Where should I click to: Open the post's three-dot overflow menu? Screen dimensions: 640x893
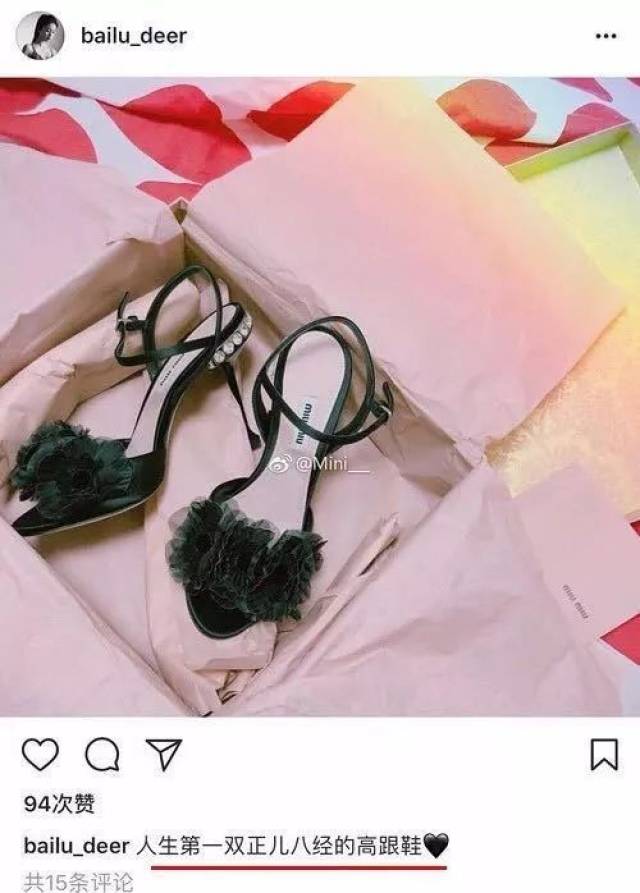pos(605,36)
